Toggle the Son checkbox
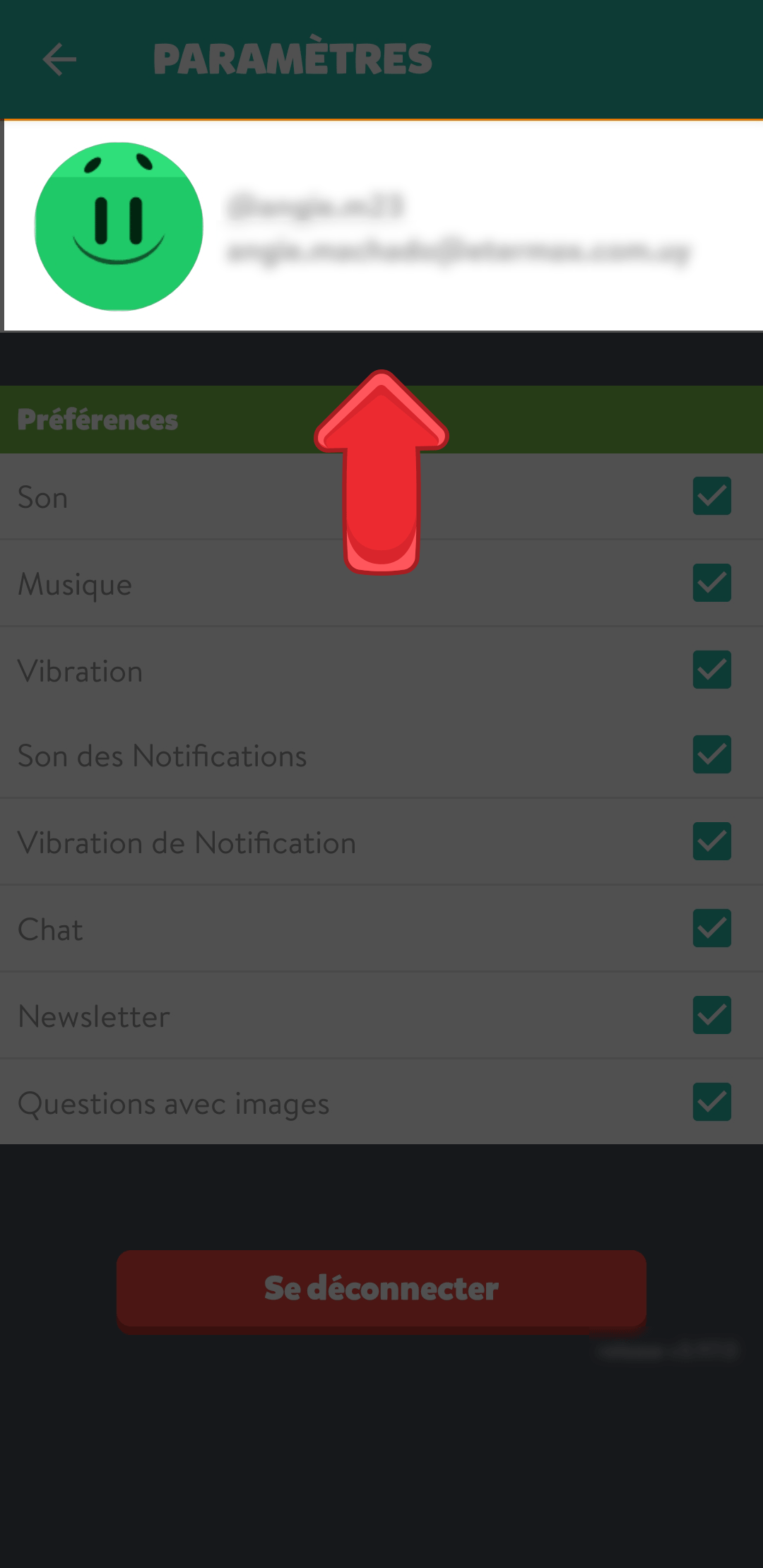763x1568 pixels. point(711,496)
